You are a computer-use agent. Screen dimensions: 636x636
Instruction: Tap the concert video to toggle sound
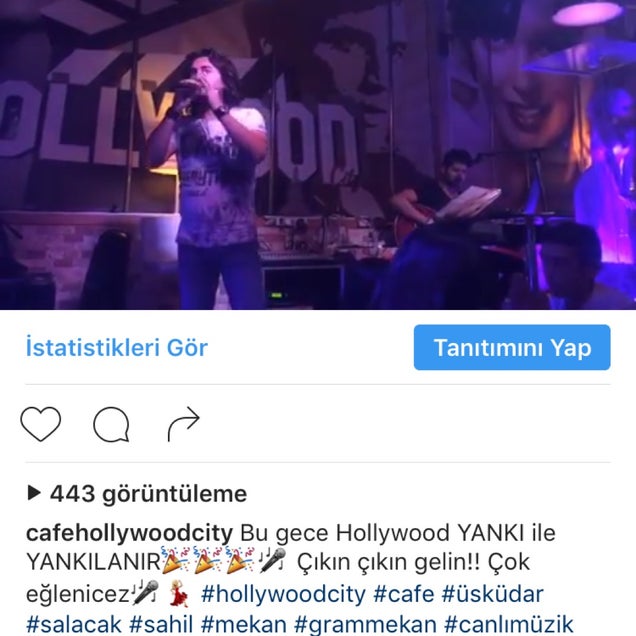[318, 155]
